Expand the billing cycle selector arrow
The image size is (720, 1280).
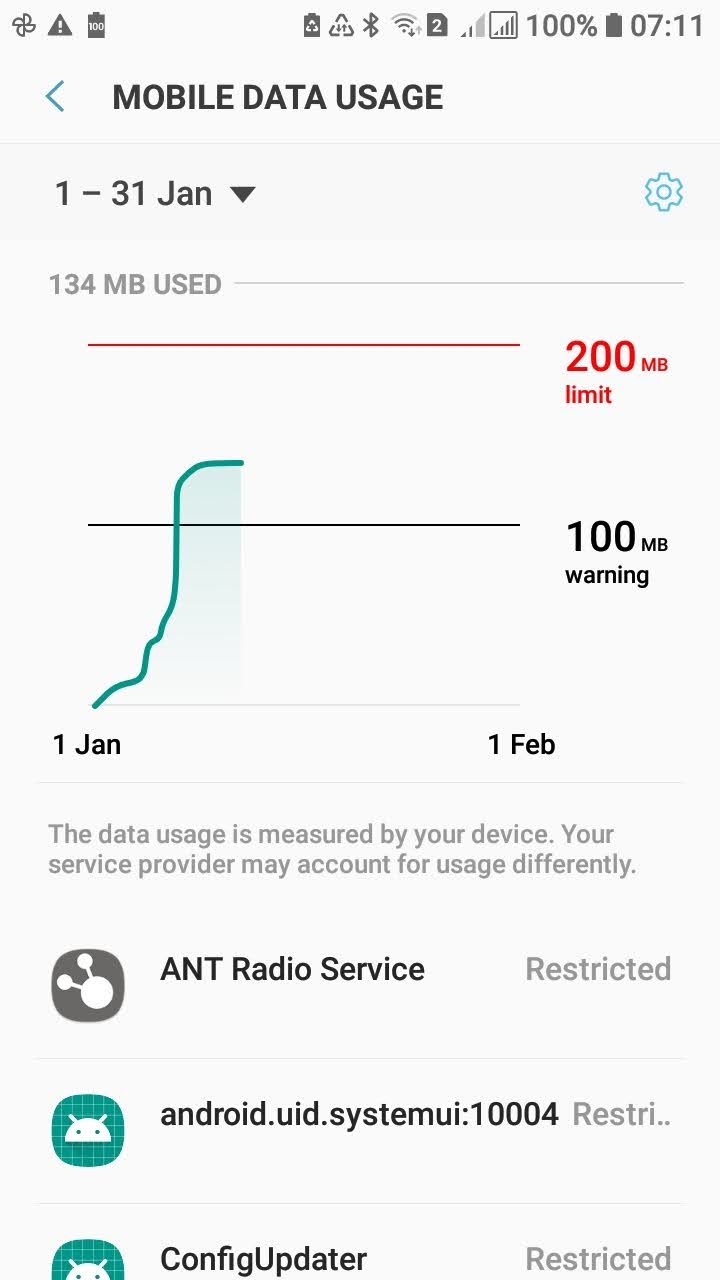tap(242, 194)
